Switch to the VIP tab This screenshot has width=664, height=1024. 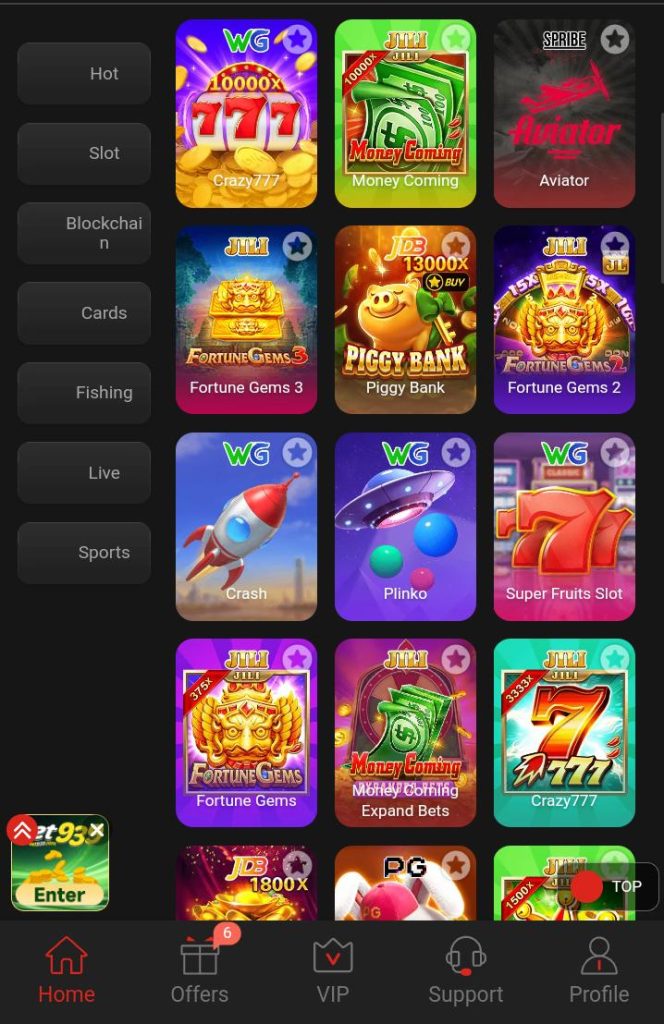click(x=332, y=970)
